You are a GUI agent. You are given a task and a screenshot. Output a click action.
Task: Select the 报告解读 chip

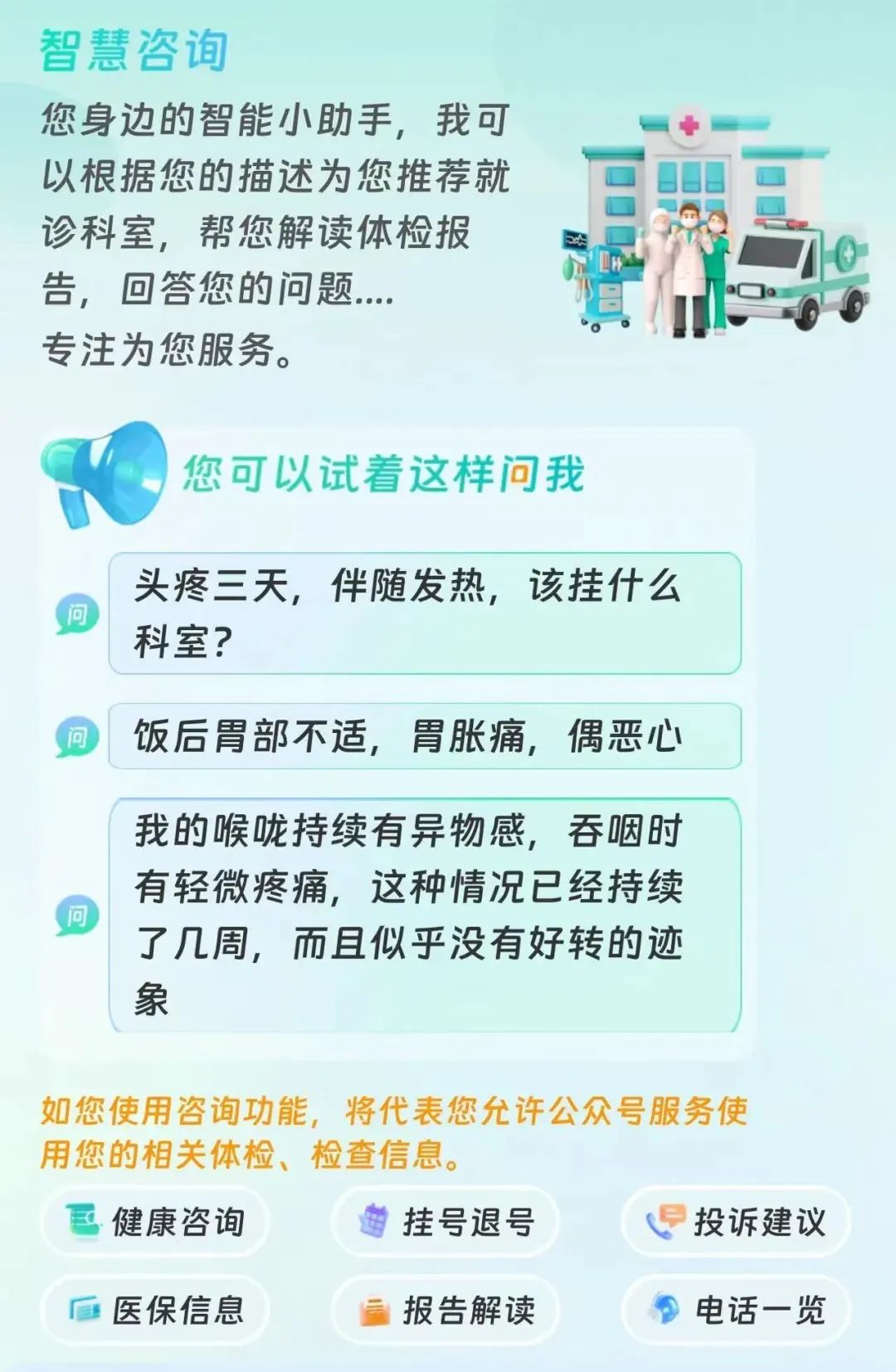click(446, 1311)
